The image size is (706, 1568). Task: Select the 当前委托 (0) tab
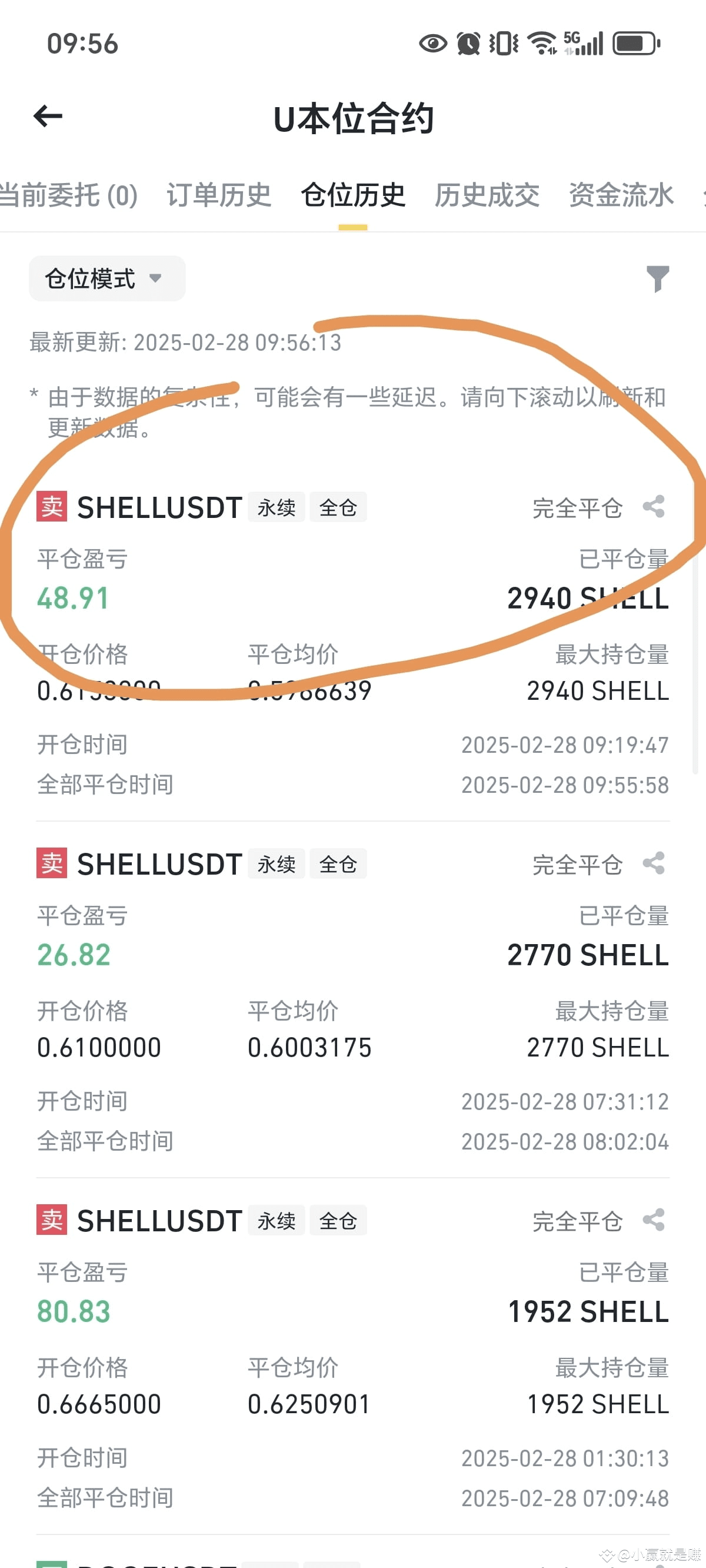70,195
